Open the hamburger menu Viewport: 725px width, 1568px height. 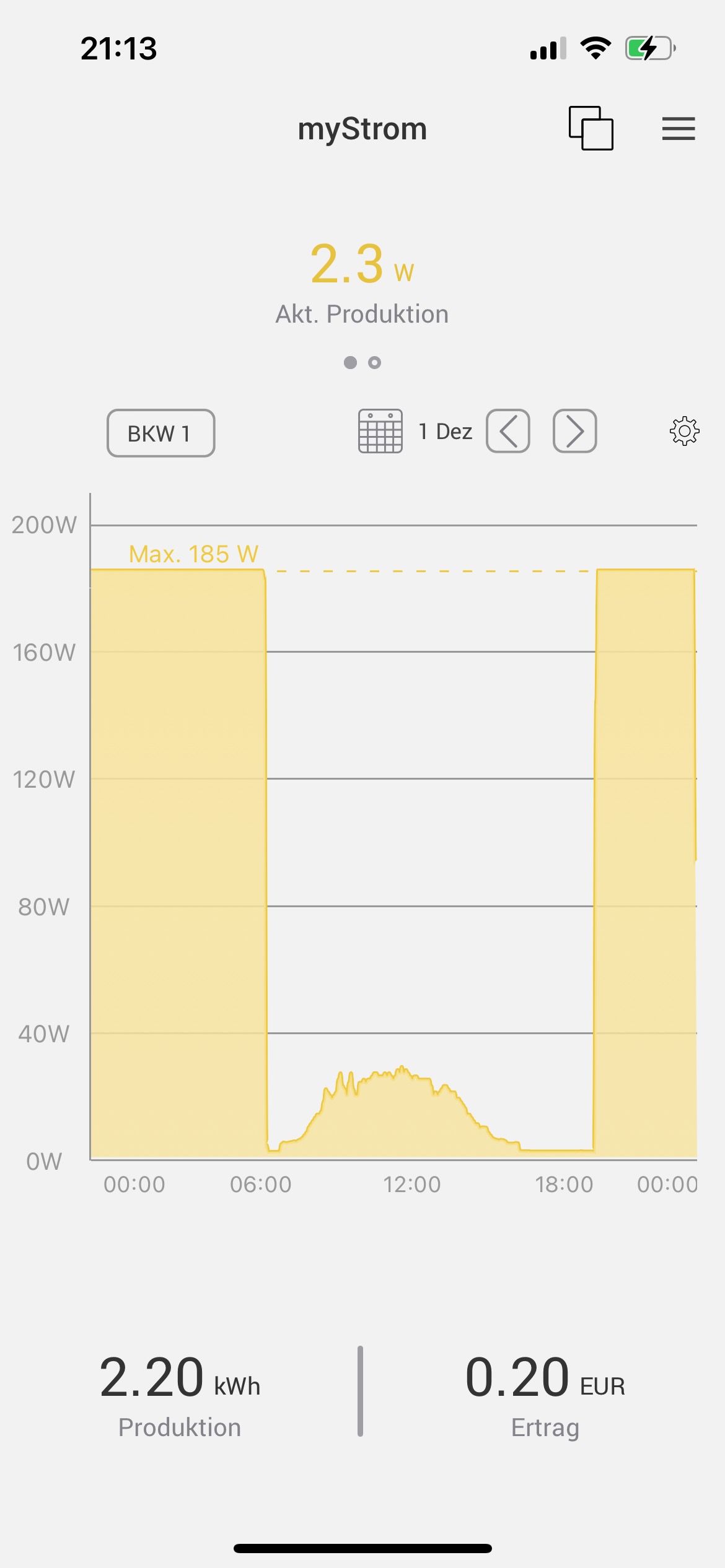(678, 129)
